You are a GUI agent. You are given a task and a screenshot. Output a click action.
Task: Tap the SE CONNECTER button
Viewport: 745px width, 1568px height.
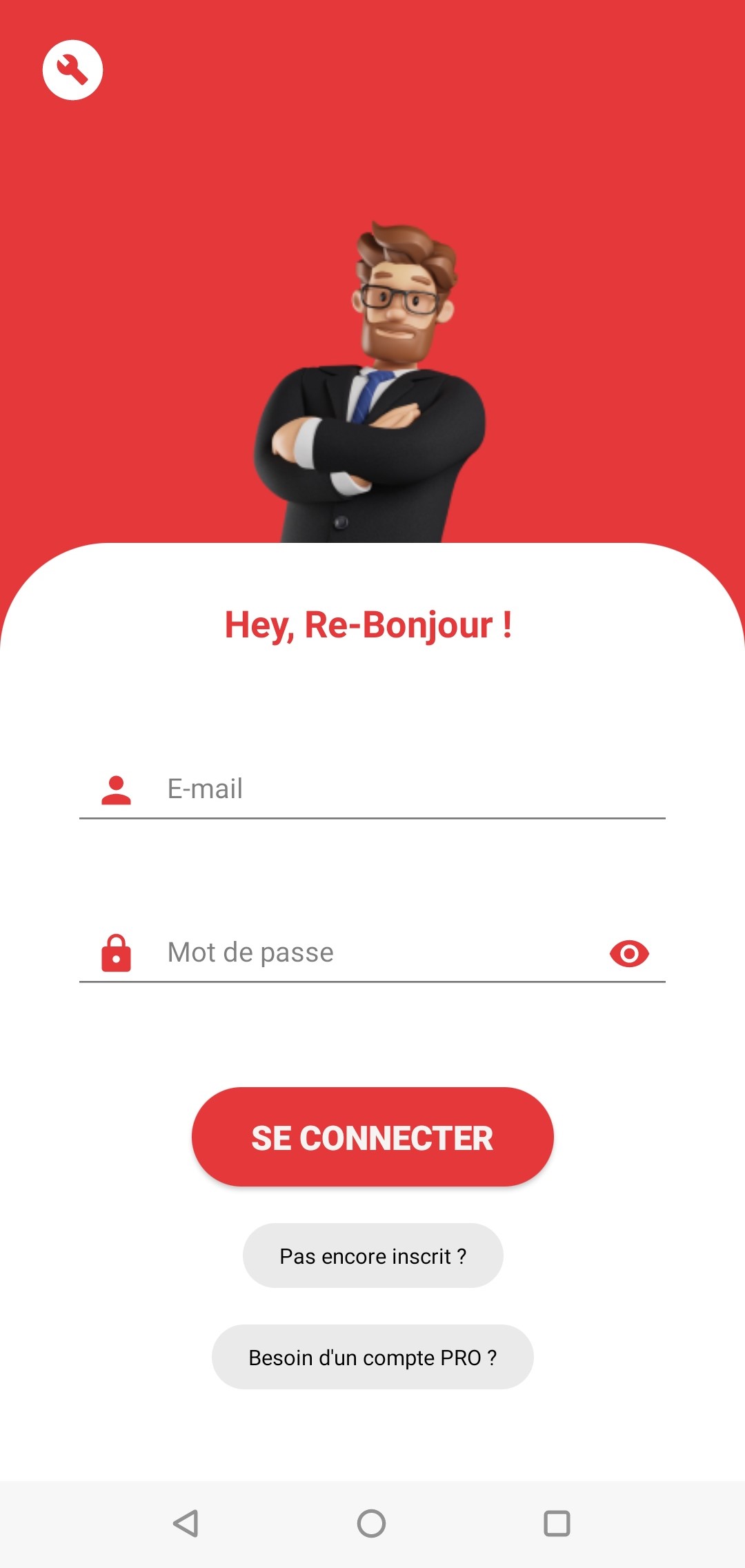pyautogui.click(x=372, y=1137)
